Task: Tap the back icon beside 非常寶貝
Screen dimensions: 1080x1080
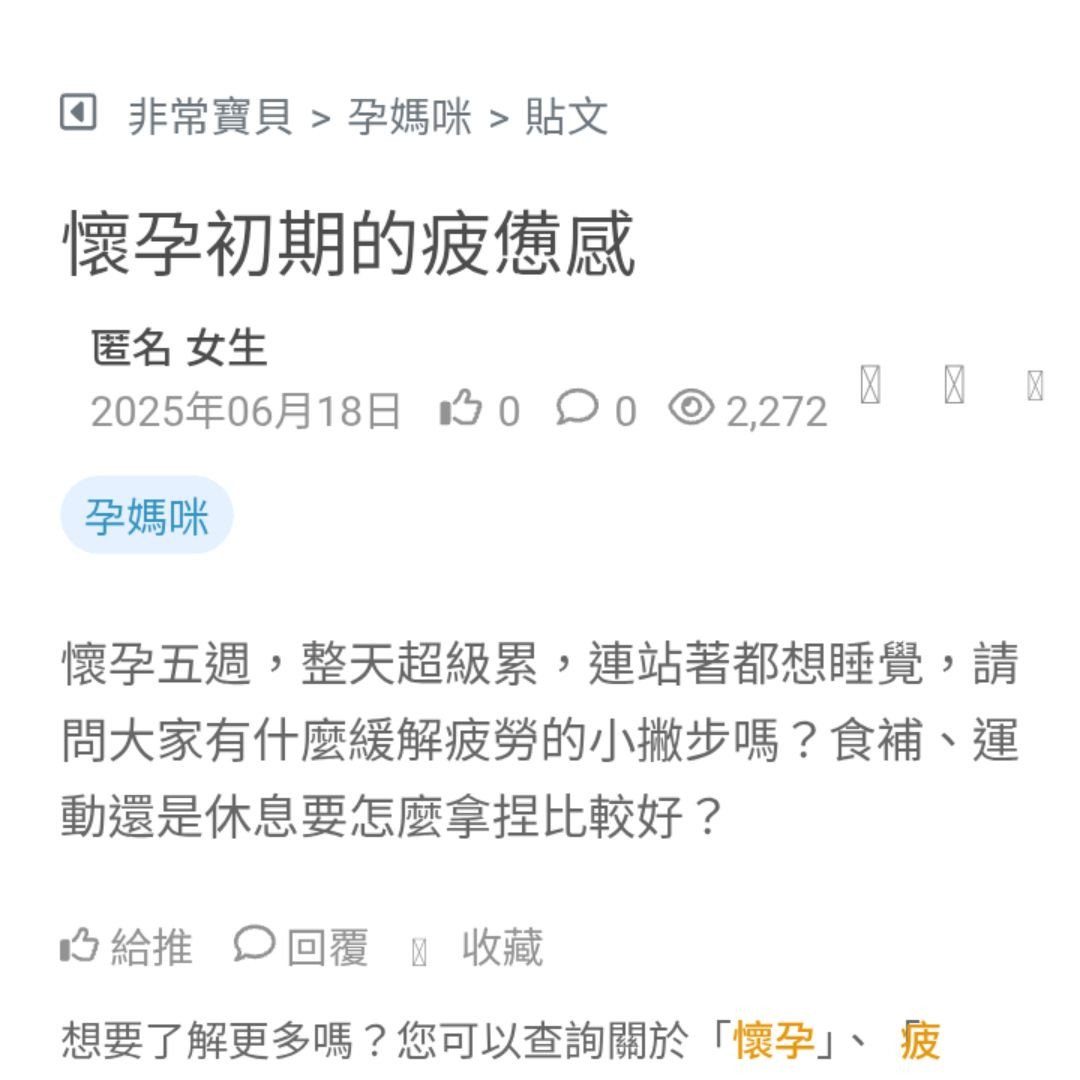Action: [78, 113]
